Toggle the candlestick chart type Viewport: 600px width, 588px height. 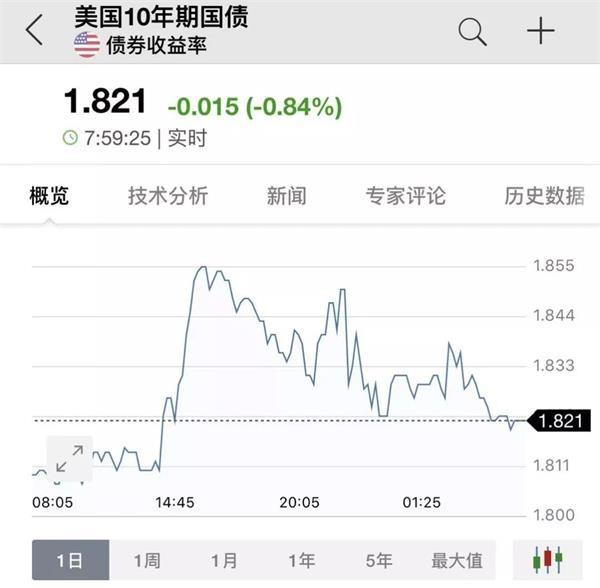(x=547, y=559)
